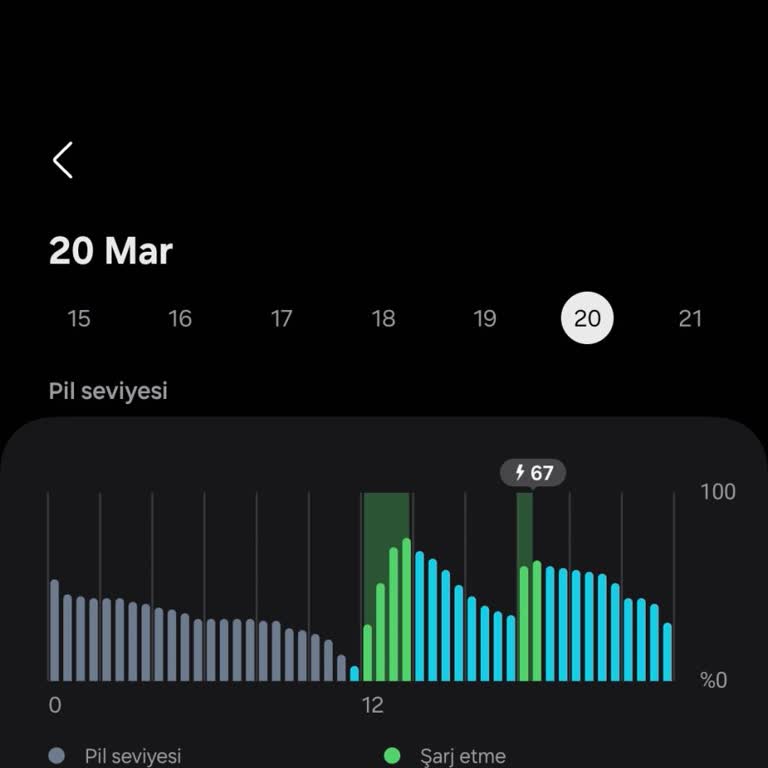Select day 15 in the date strip
The width and height of the screenshot is (768, 768).
(78, 319)
